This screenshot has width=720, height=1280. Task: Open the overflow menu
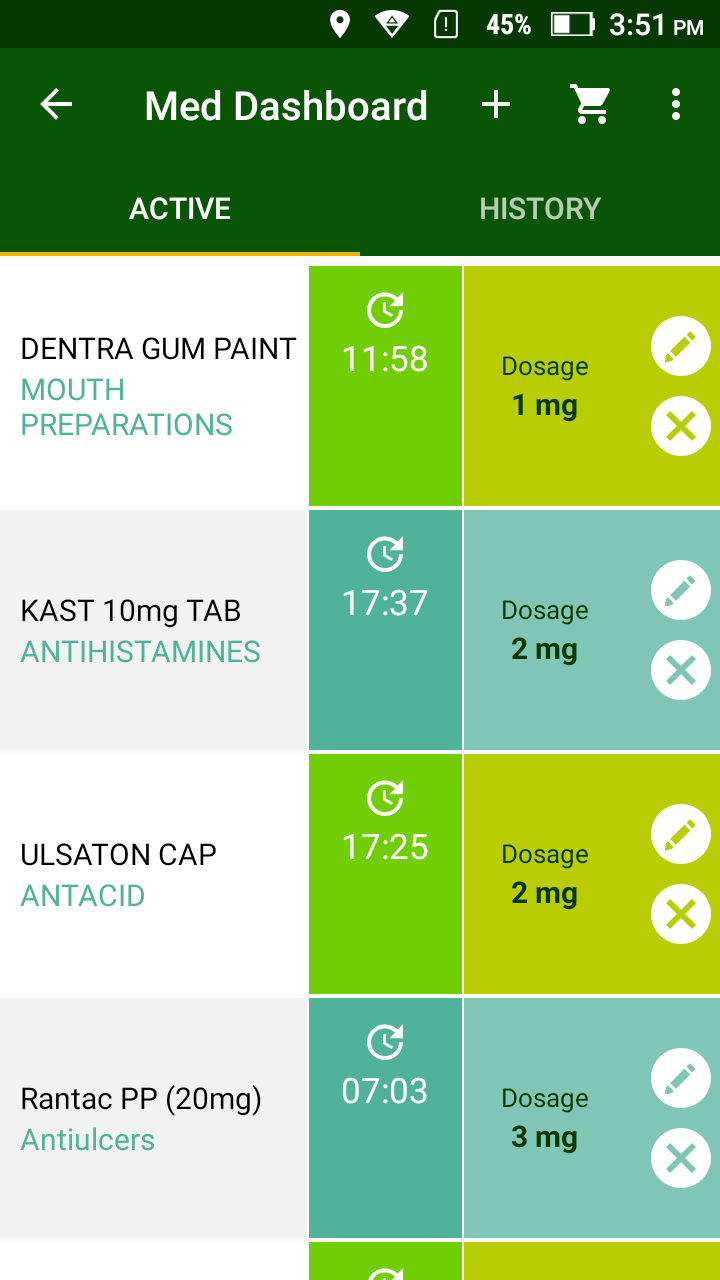tap(676, 105)
